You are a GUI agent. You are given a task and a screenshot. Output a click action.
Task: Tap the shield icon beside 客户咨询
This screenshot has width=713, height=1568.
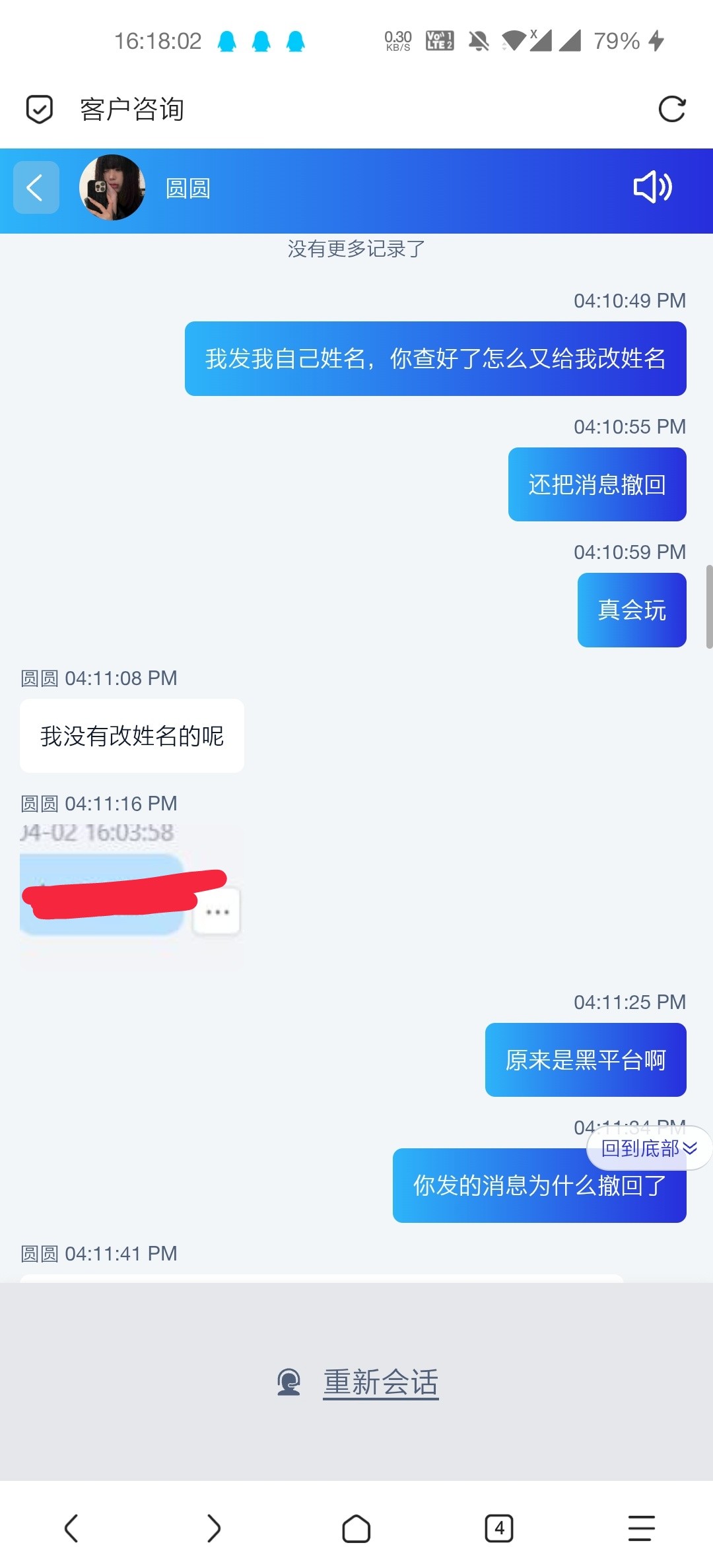tap(39, 110)
